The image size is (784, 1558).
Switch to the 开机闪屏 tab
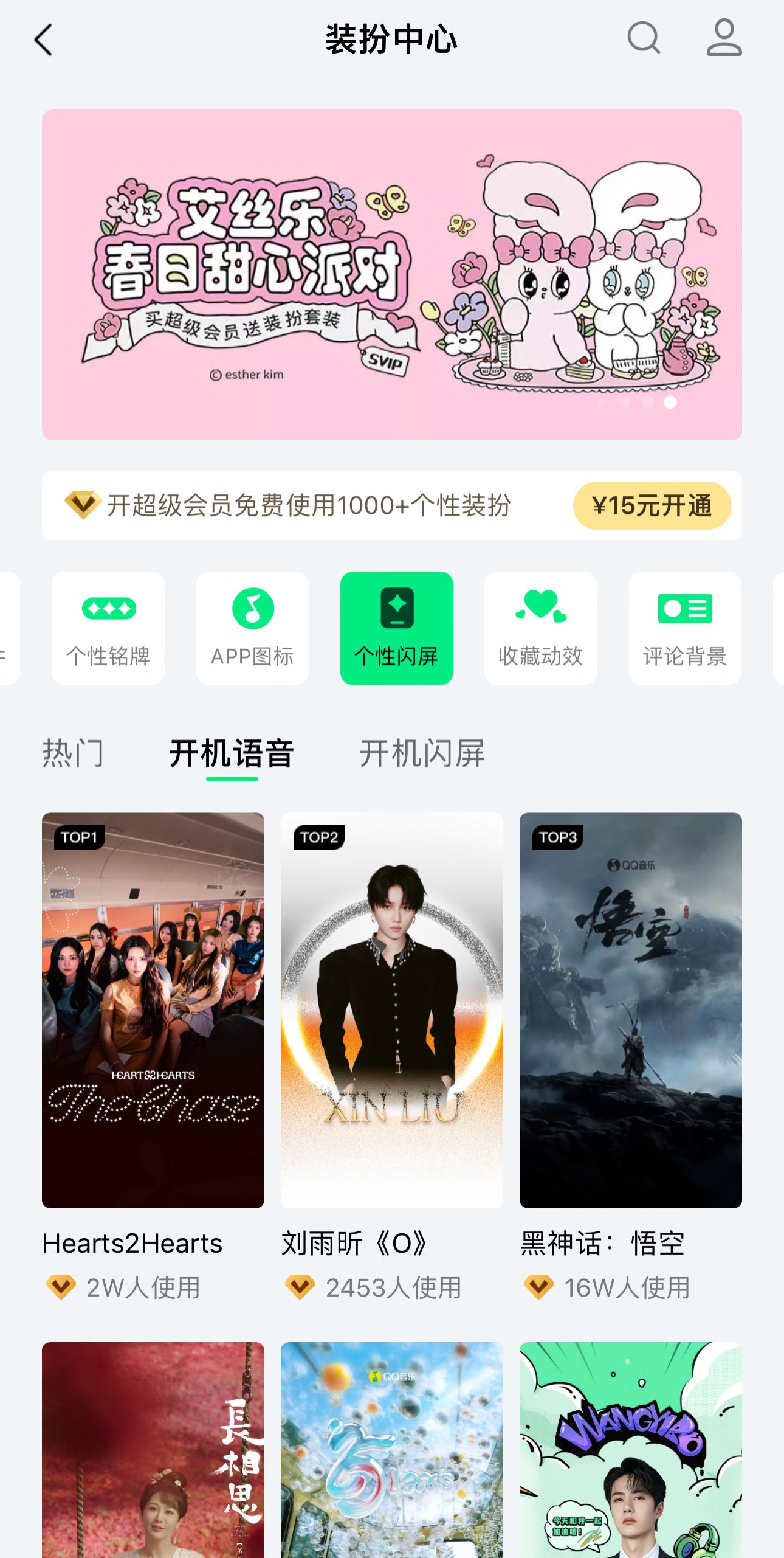click(422, 753)
